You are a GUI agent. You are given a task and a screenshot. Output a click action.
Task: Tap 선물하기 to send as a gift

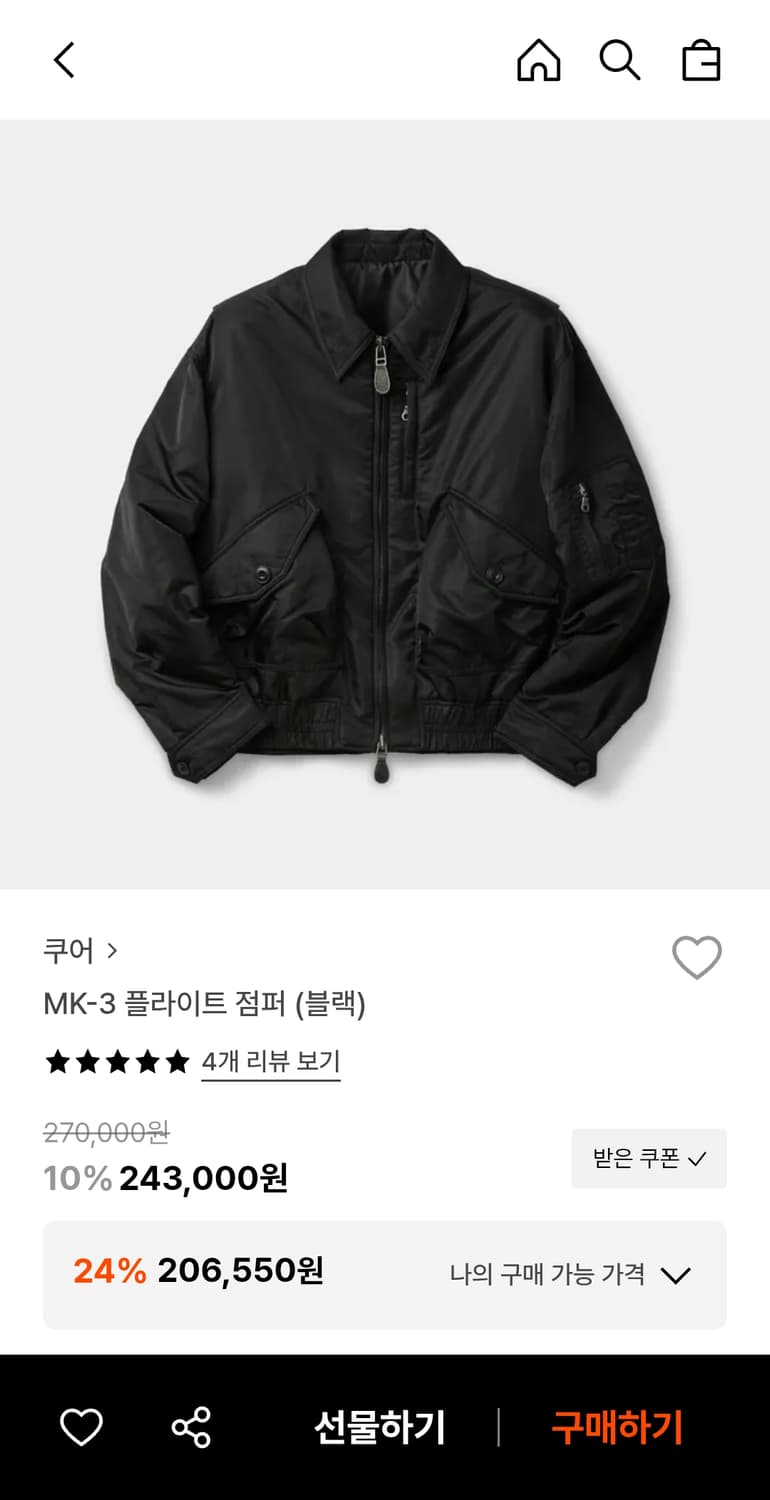[379, 1427]
